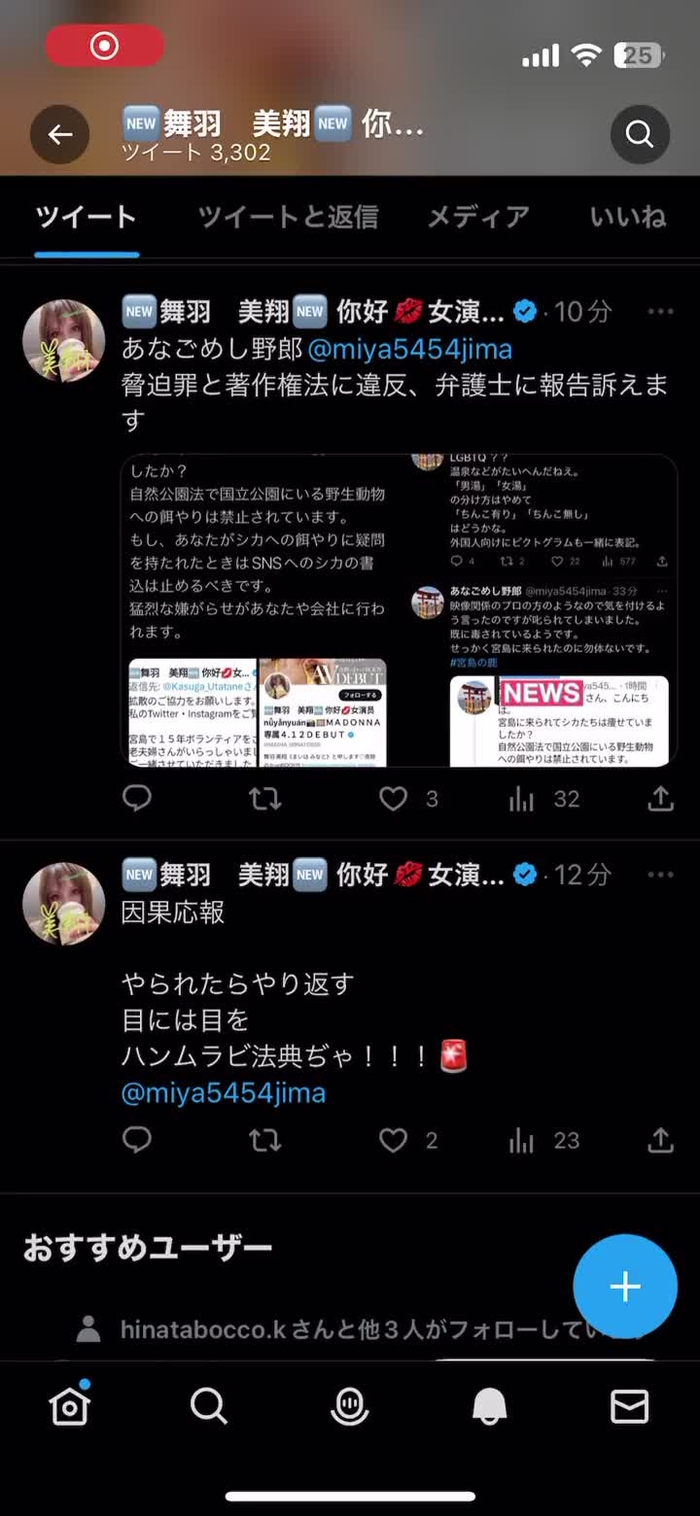Viewport: 700px width, 1516px height.
Task: Open overflow menu on the 10分 tweet
Action: pyautogui.click(x=660, y=312)
